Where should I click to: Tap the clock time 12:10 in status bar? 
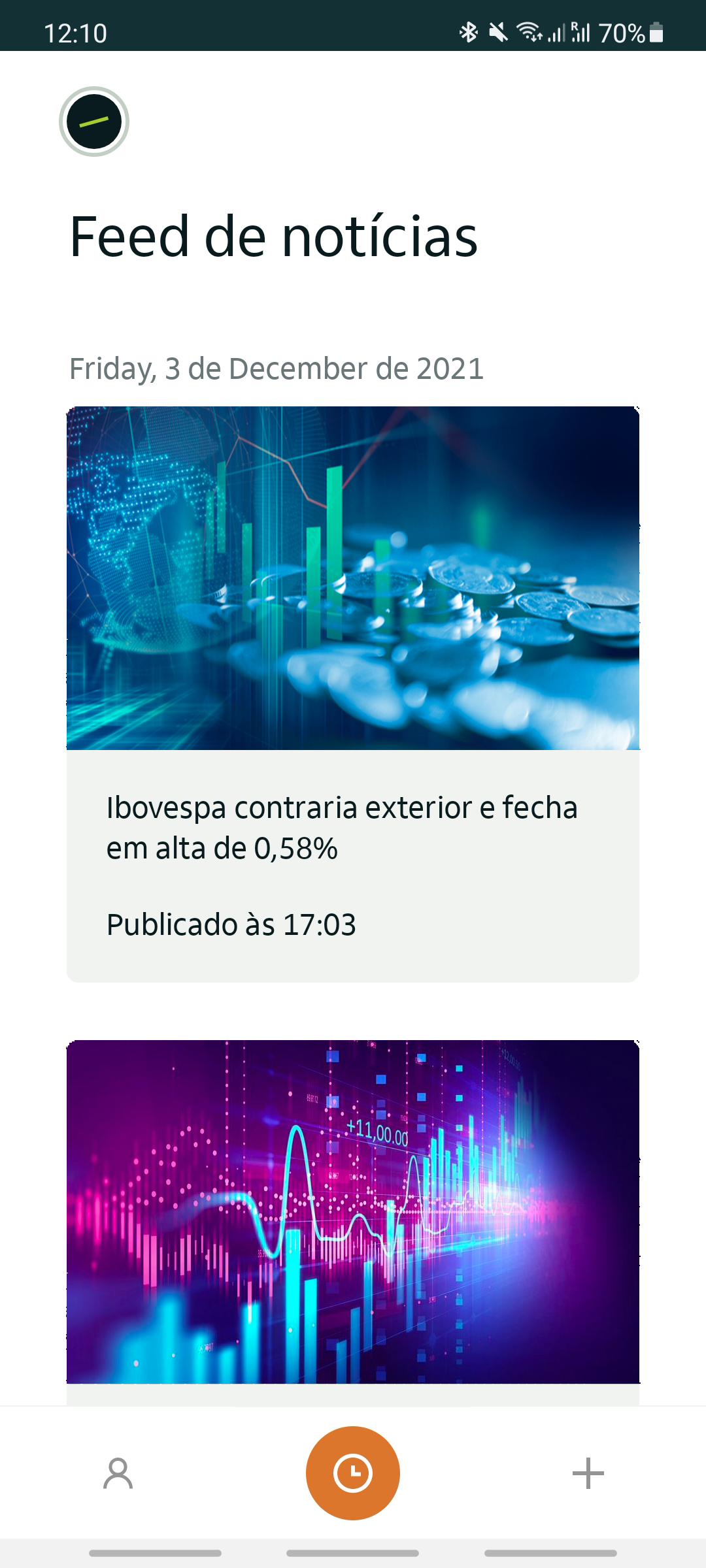[76, 33]
